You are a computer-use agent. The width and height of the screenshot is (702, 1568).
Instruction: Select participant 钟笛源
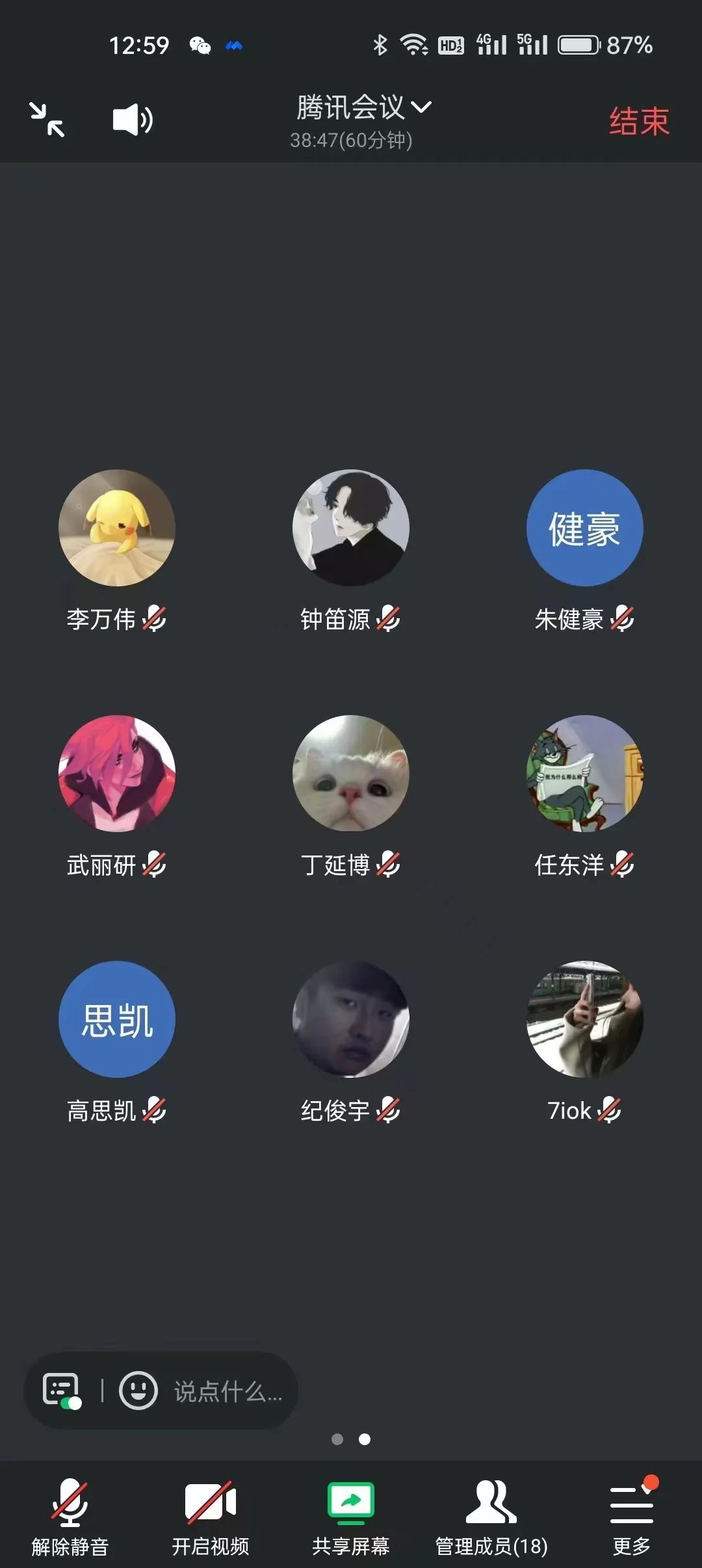pyautogui.click(x=351, y=528)
